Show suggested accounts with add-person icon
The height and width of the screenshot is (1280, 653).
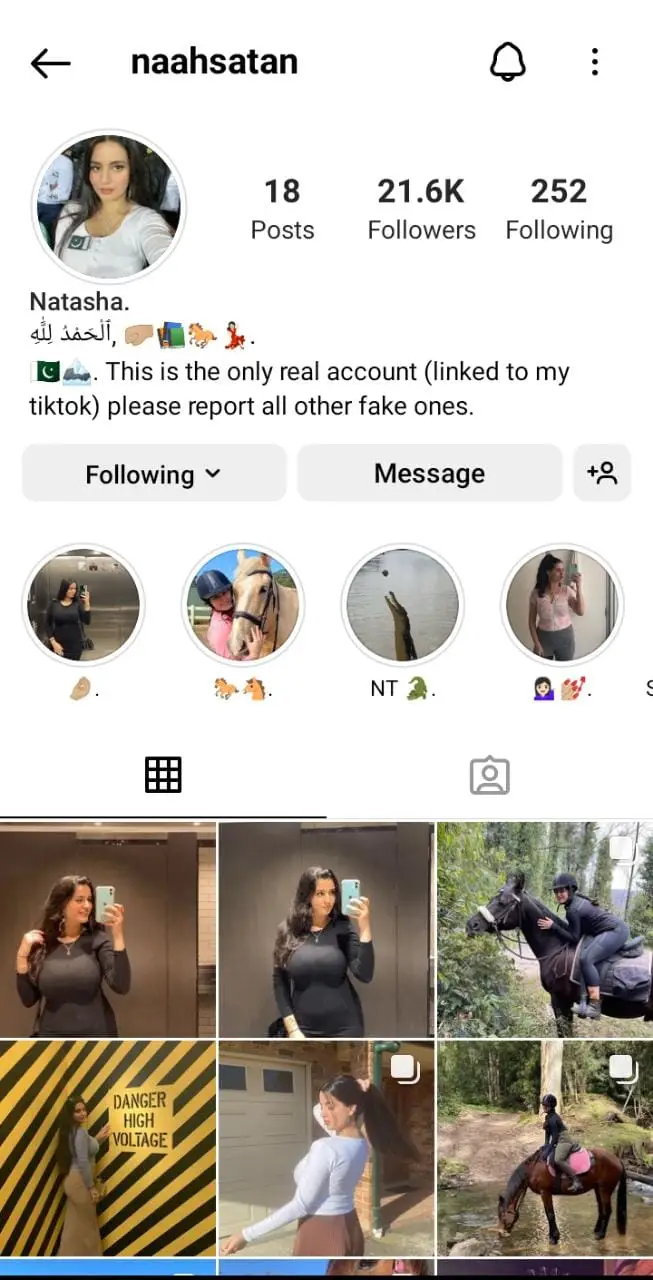(x=602, y=473)
